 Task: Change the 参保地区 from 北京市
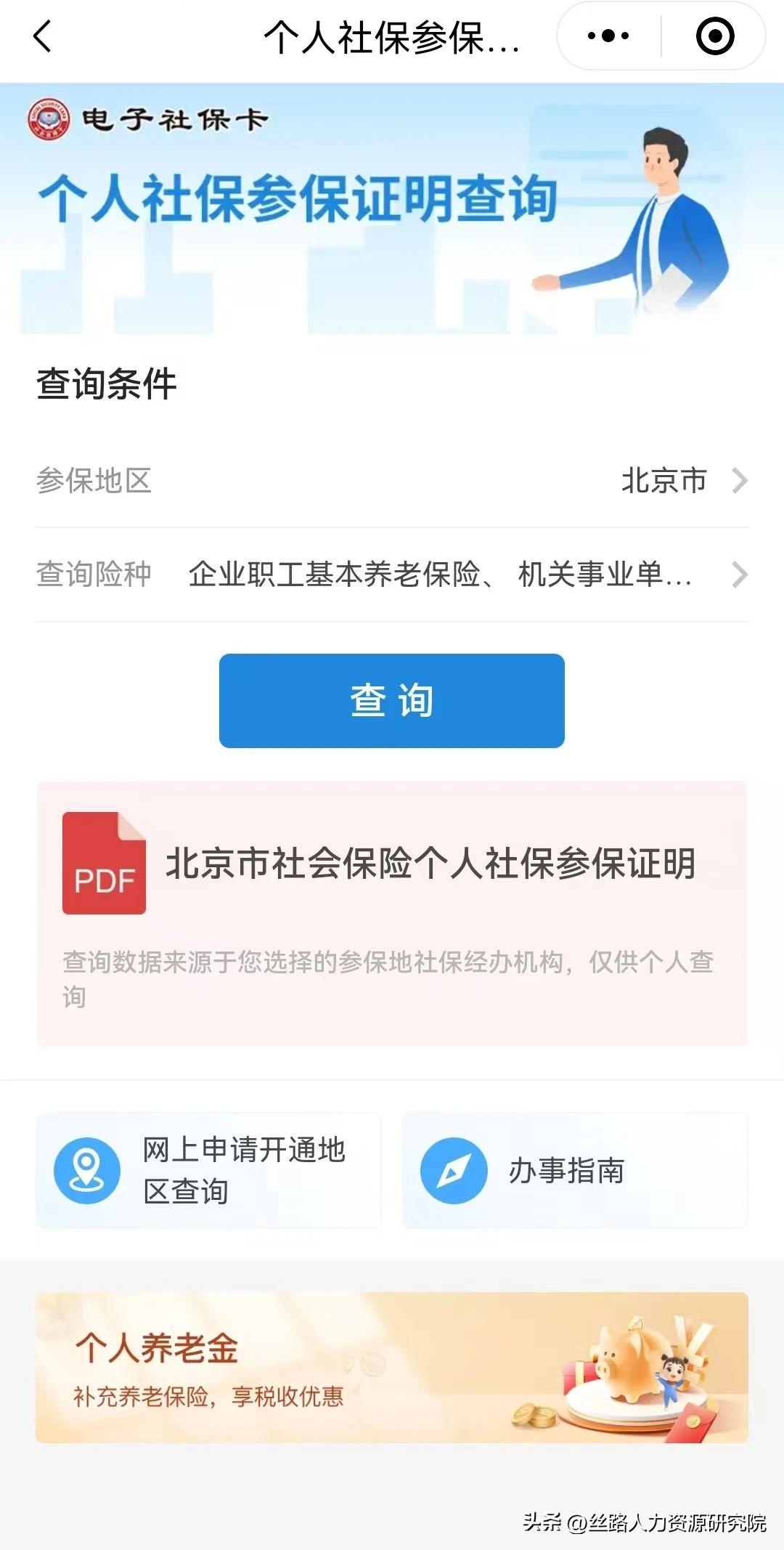(x=681, y=481)
